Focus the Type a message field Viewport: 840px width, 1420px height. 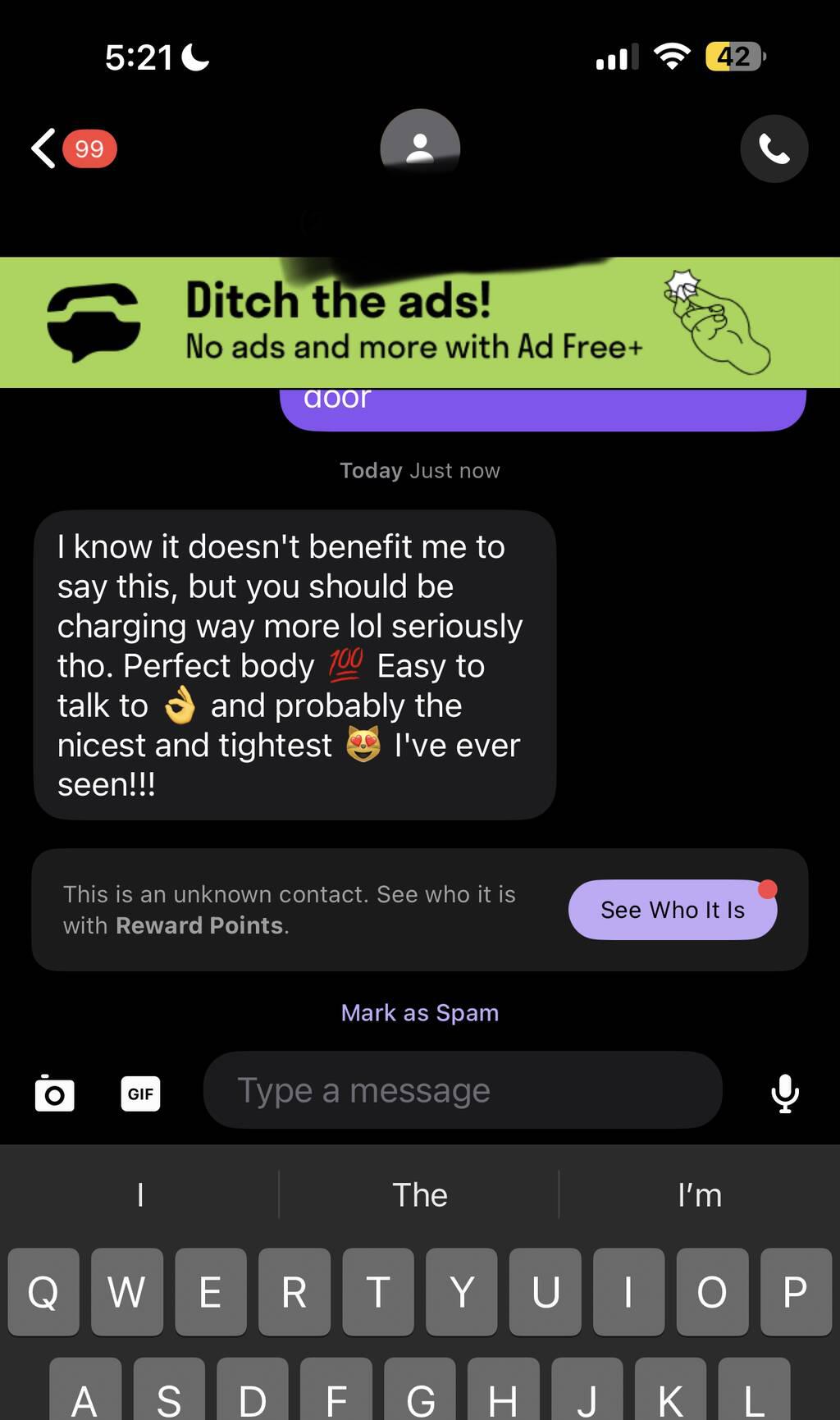(462, 1090)
